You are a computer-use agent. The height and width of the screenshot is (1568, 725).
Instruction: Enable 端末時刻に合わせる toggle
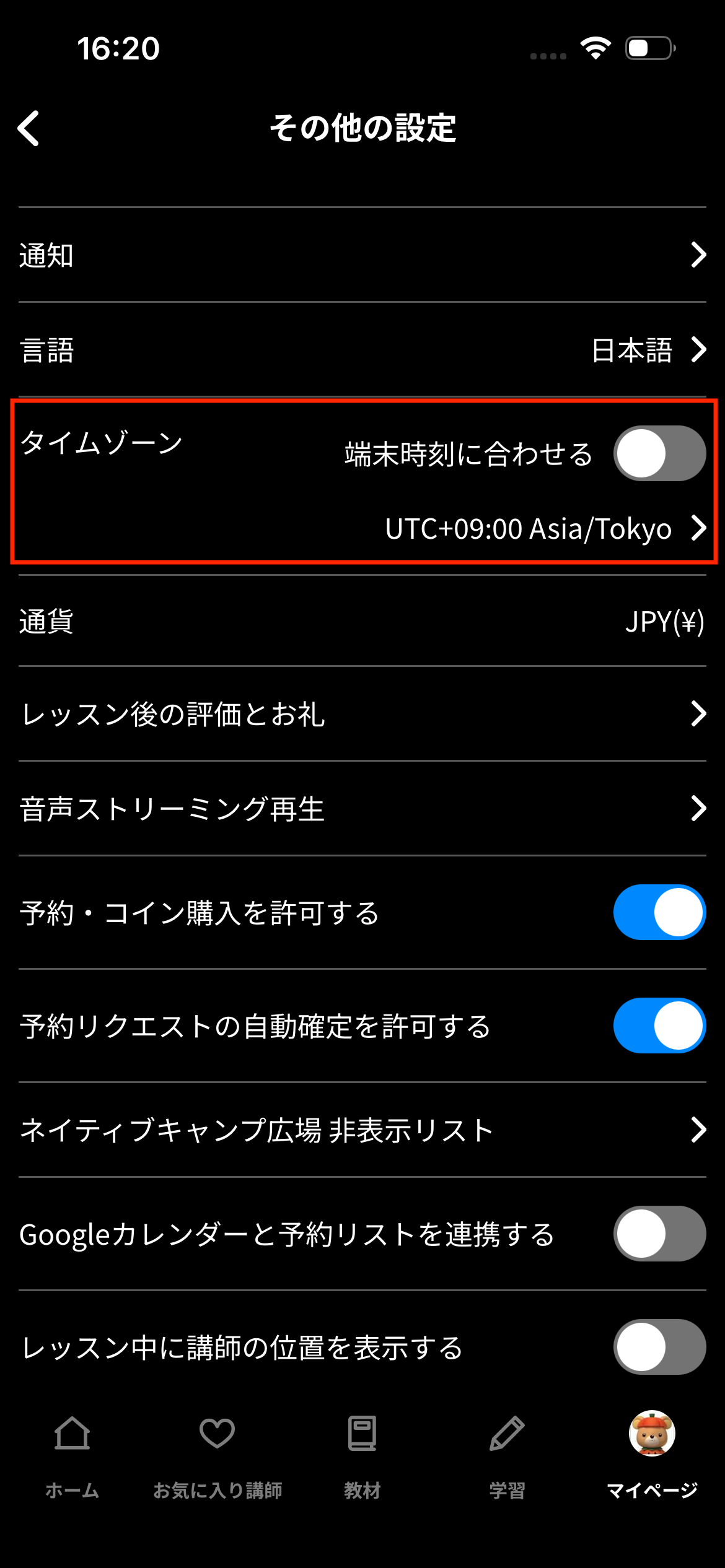659,454
